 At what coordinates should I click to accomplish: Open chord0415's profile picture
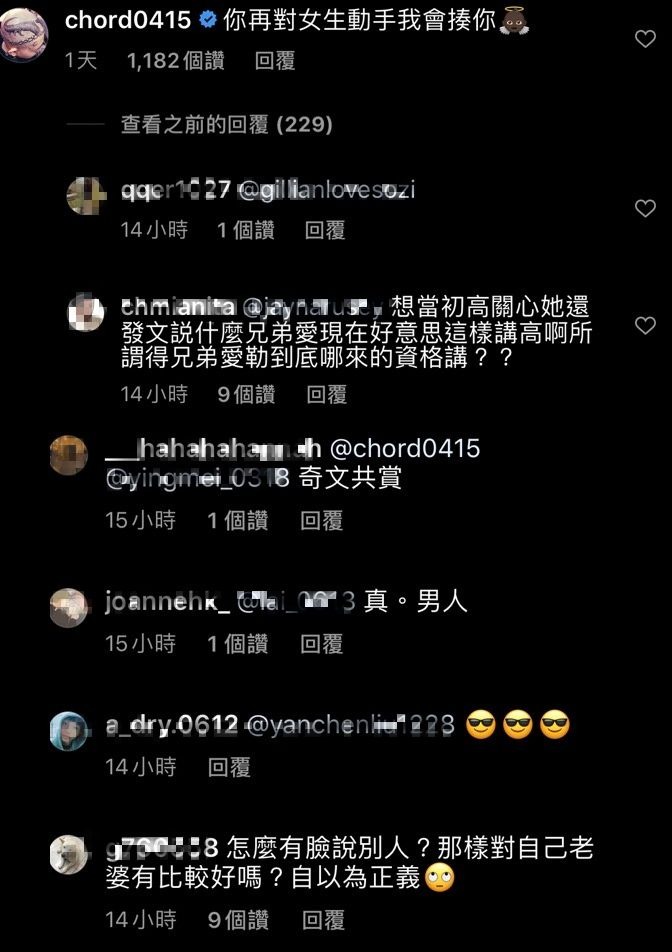click(x=24, y=33)
